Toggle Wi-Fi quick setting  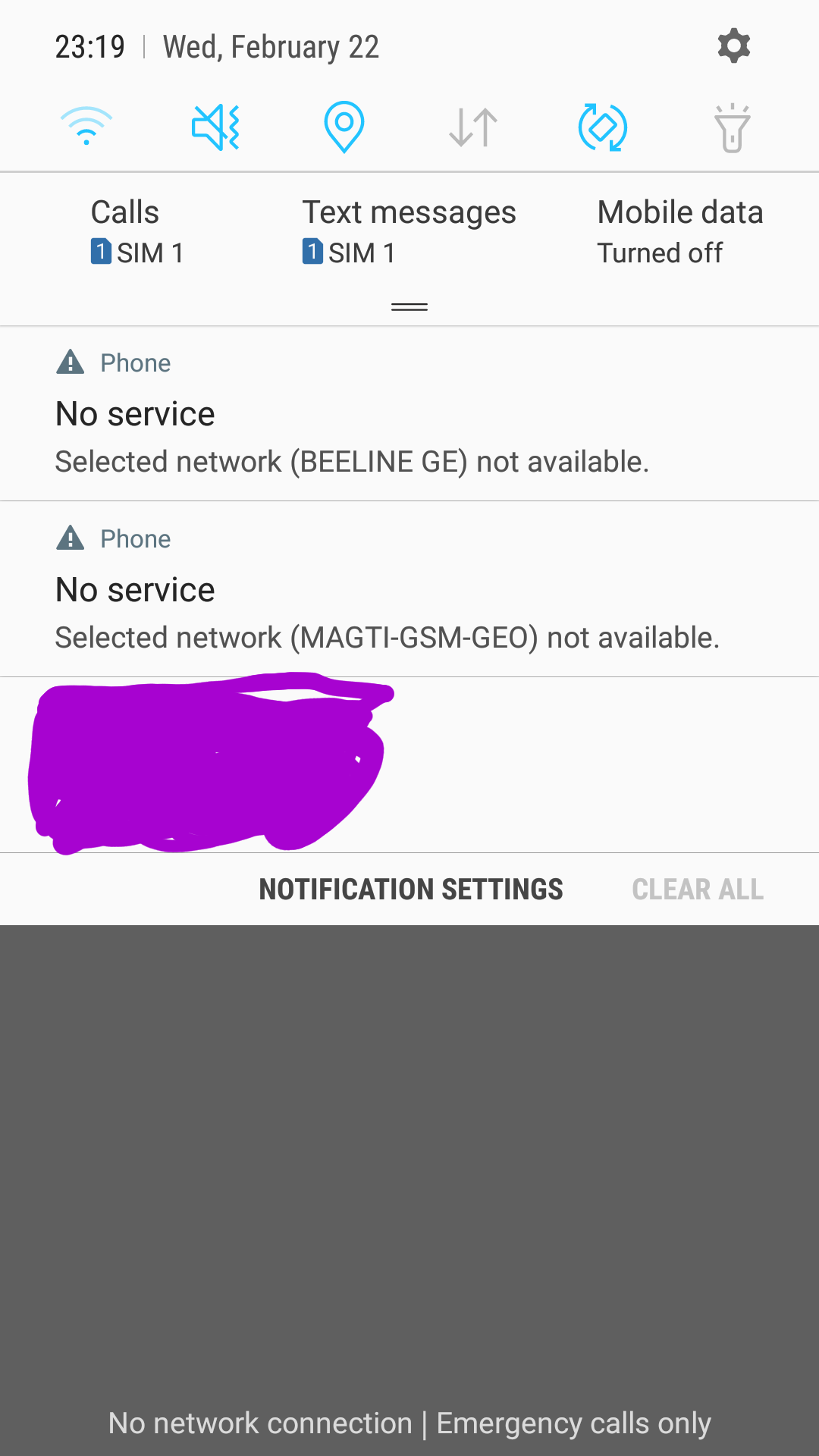click(86, 126)
